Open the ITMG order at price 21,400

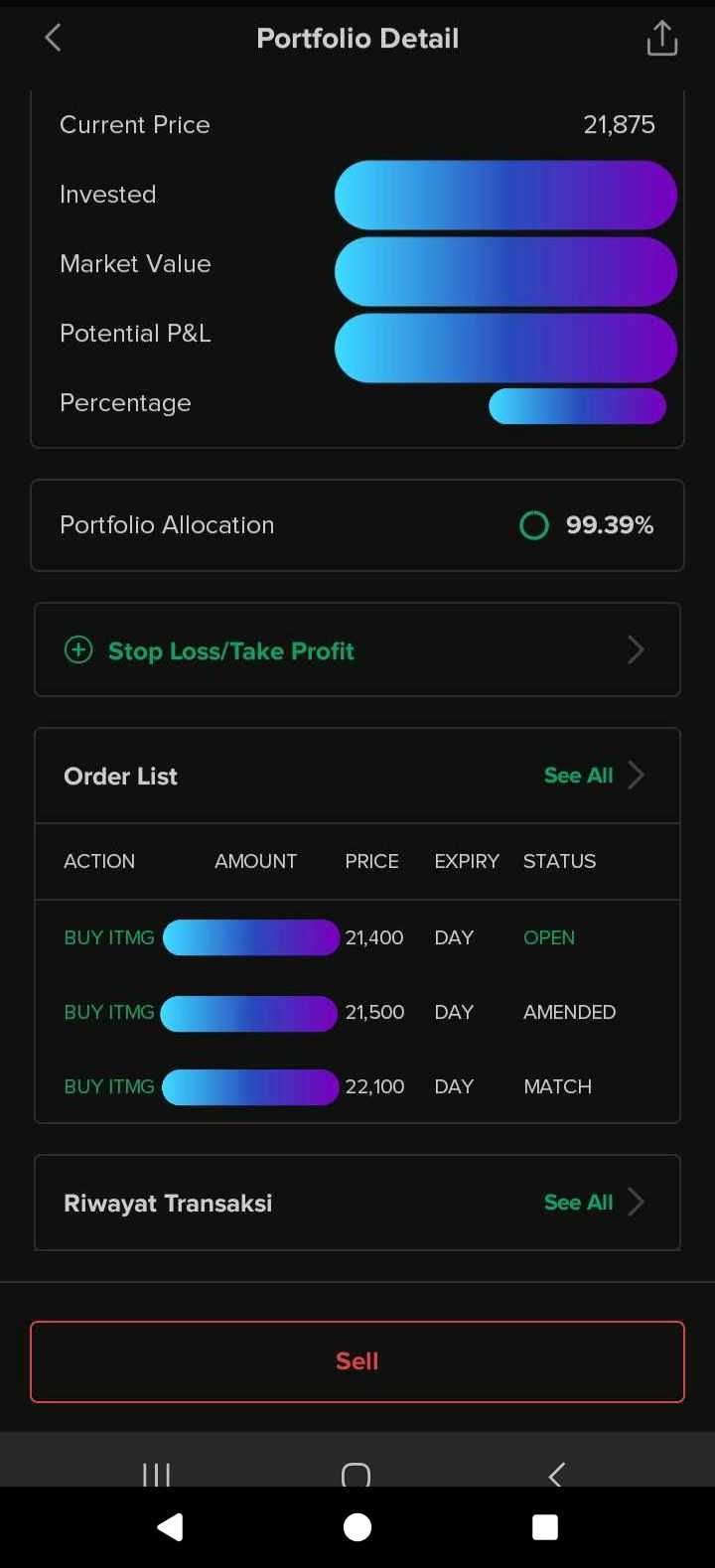point(357,937)
